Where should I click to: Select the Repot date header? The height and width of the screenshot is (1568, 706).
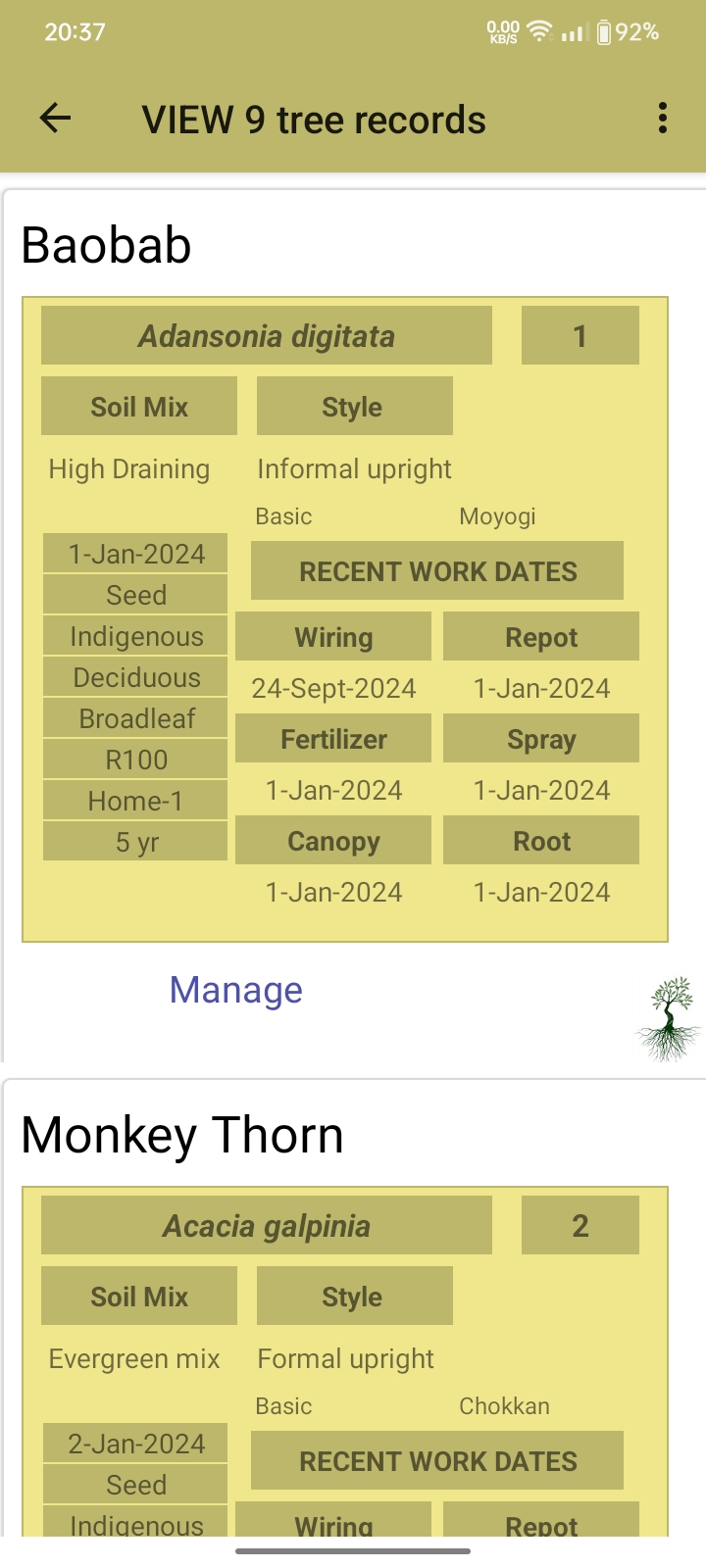[x=540, y=637]
